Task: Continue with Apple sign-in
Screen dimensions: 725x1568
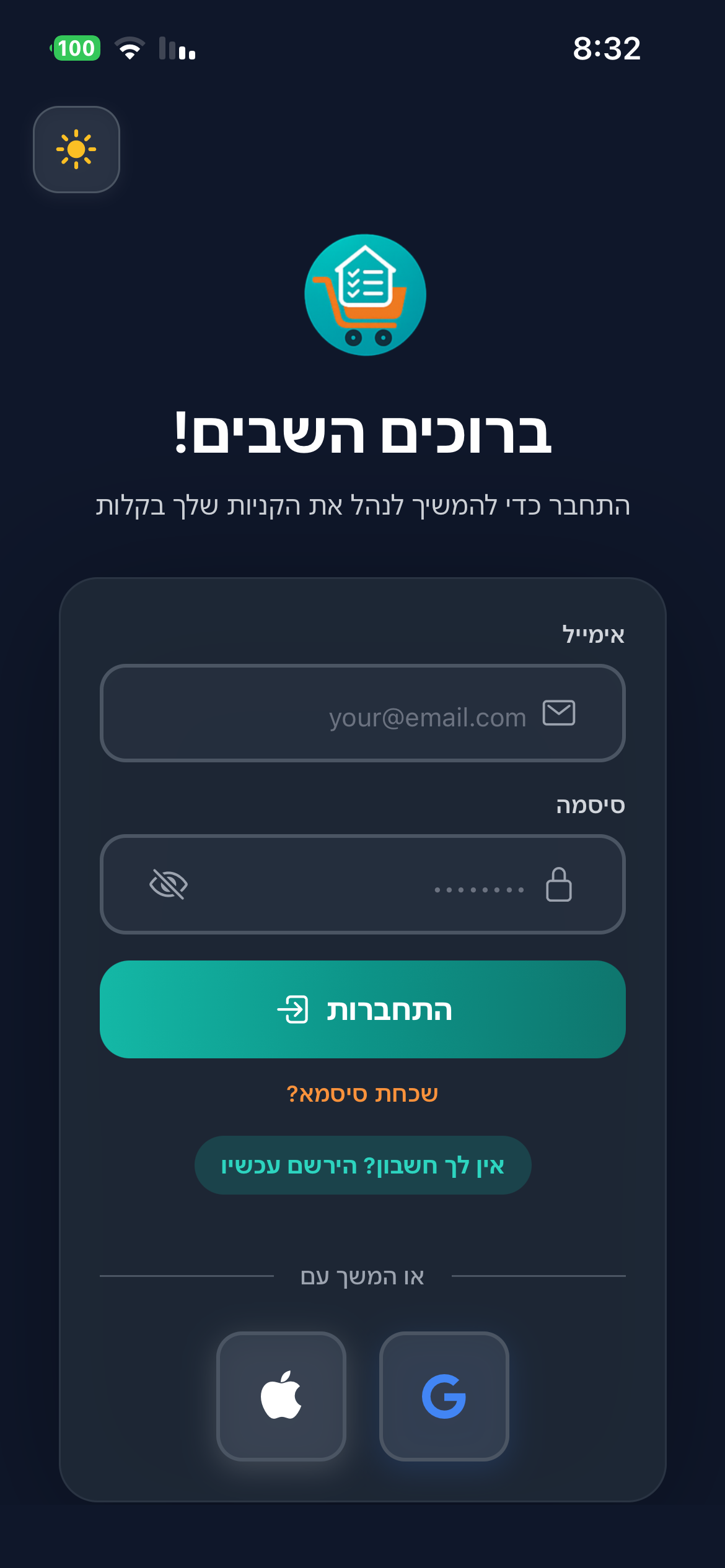Action: click(x=281, y=1396)
